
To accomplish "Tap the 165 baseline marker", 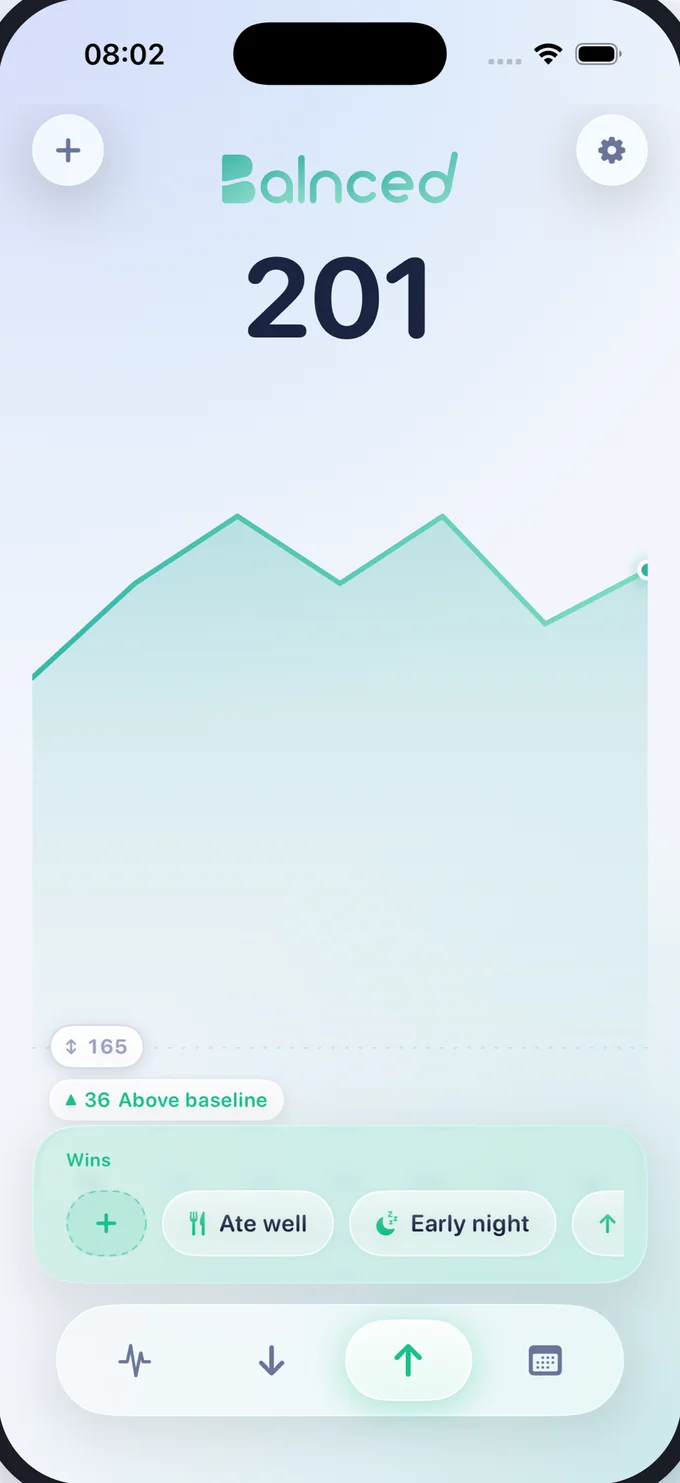I will pyautogui.click(x=97, y=1047).
